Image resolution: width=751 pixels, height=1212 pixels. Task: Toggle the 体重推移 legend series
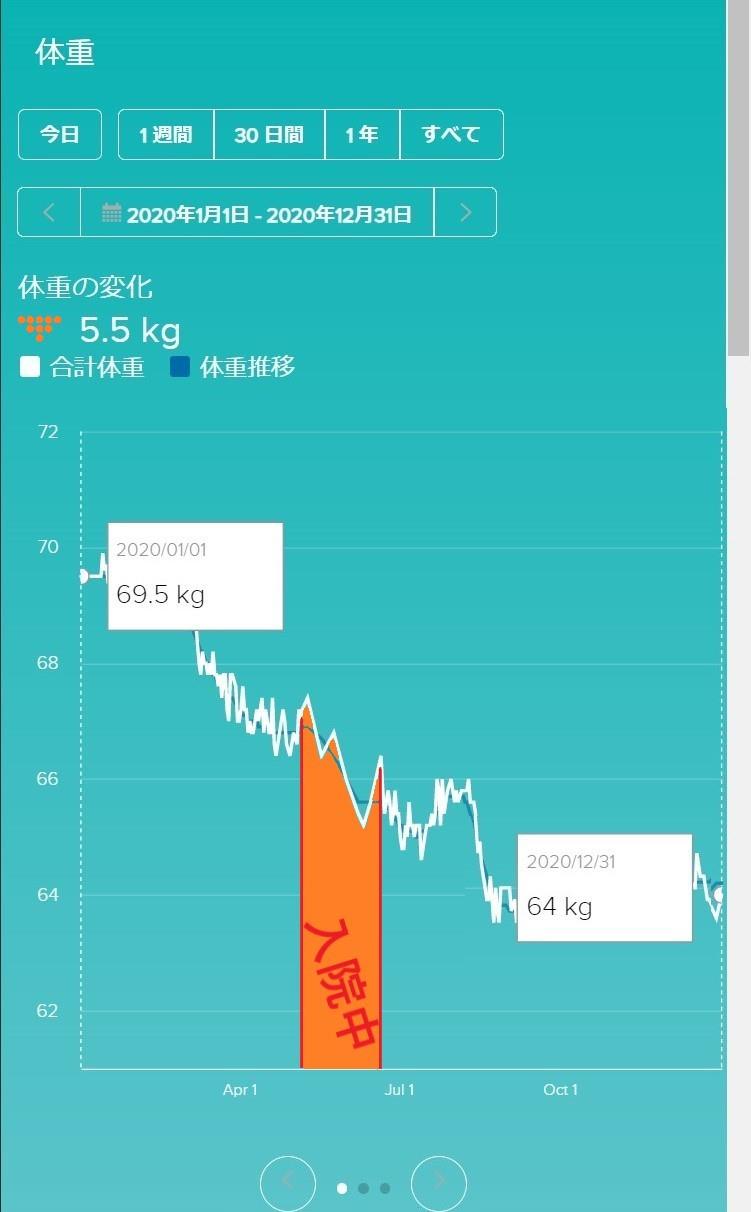coord(232,367)
